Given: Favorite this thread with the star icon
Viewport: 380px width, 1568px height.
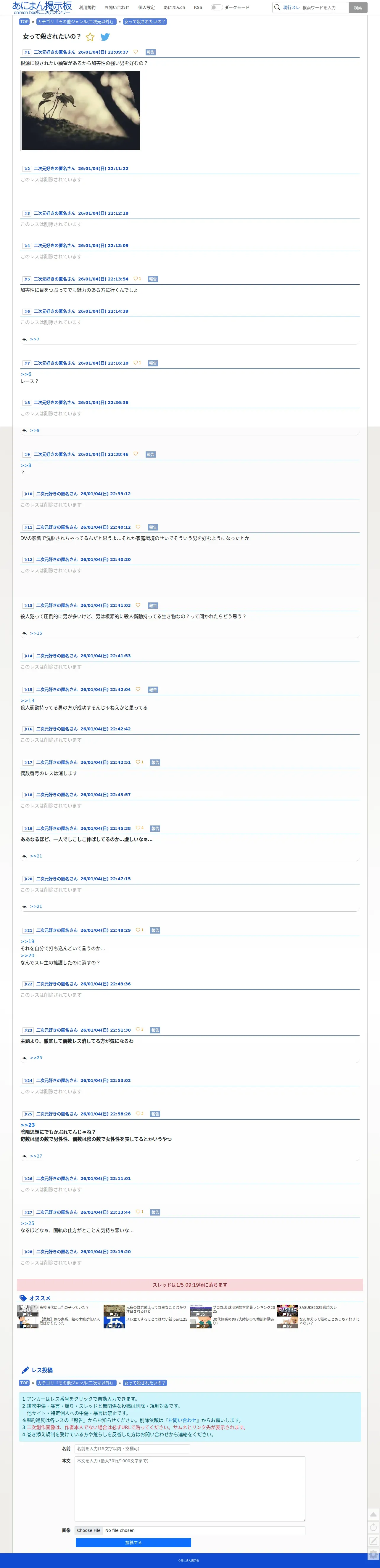Looking at the screenshot, I should point(90,37).
